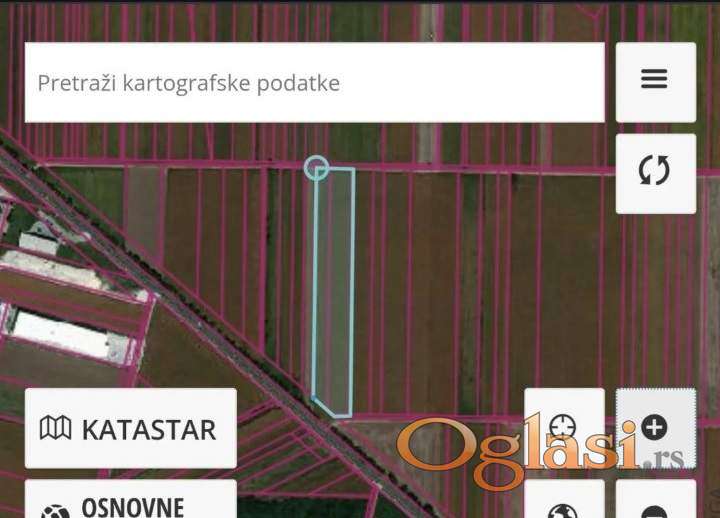Tap the 'Pretraži kartografske podatke' search field
This screenshot has height=518, width=720.
click(x=314, y=83)
